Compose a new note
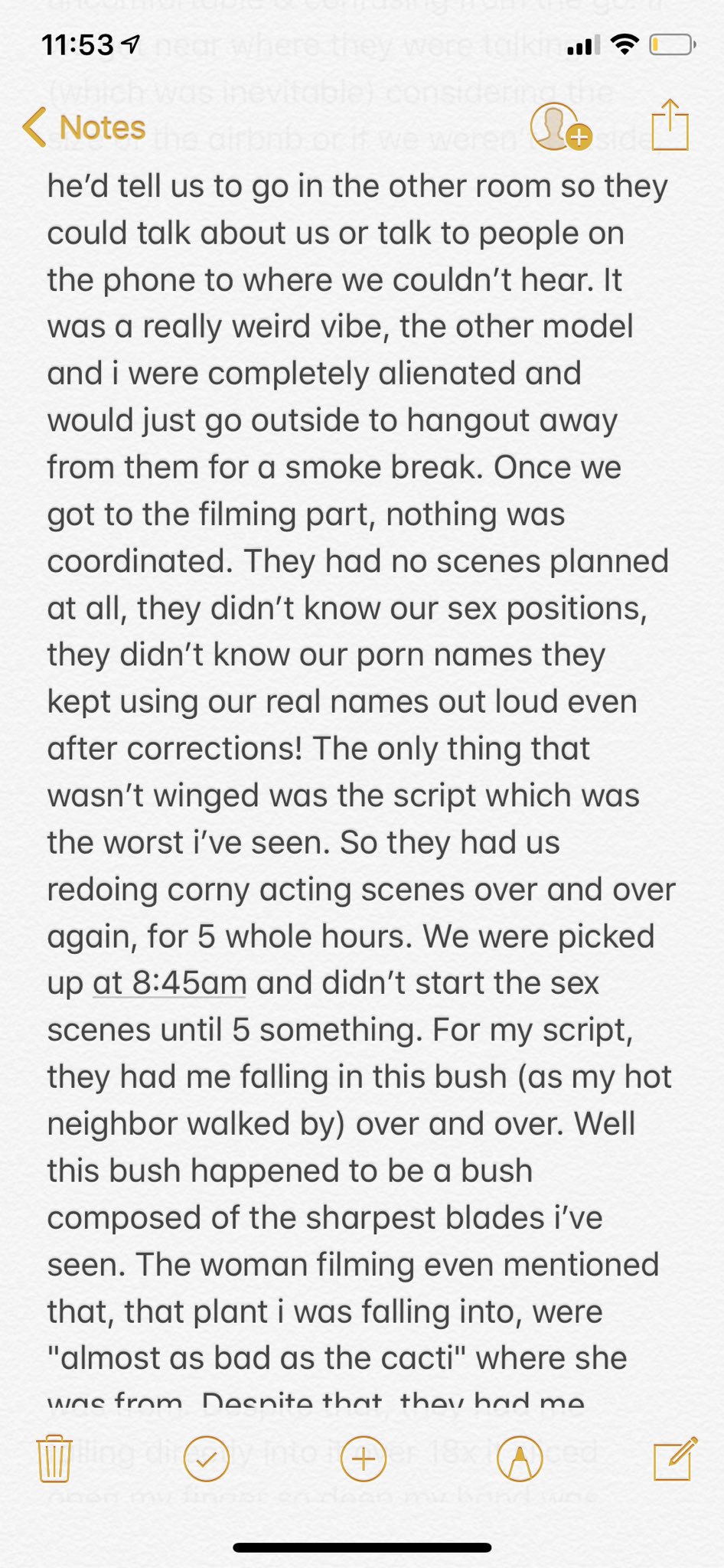Image resolution: width=724 pixels, height=1568 pixels. coord(675,1458)
